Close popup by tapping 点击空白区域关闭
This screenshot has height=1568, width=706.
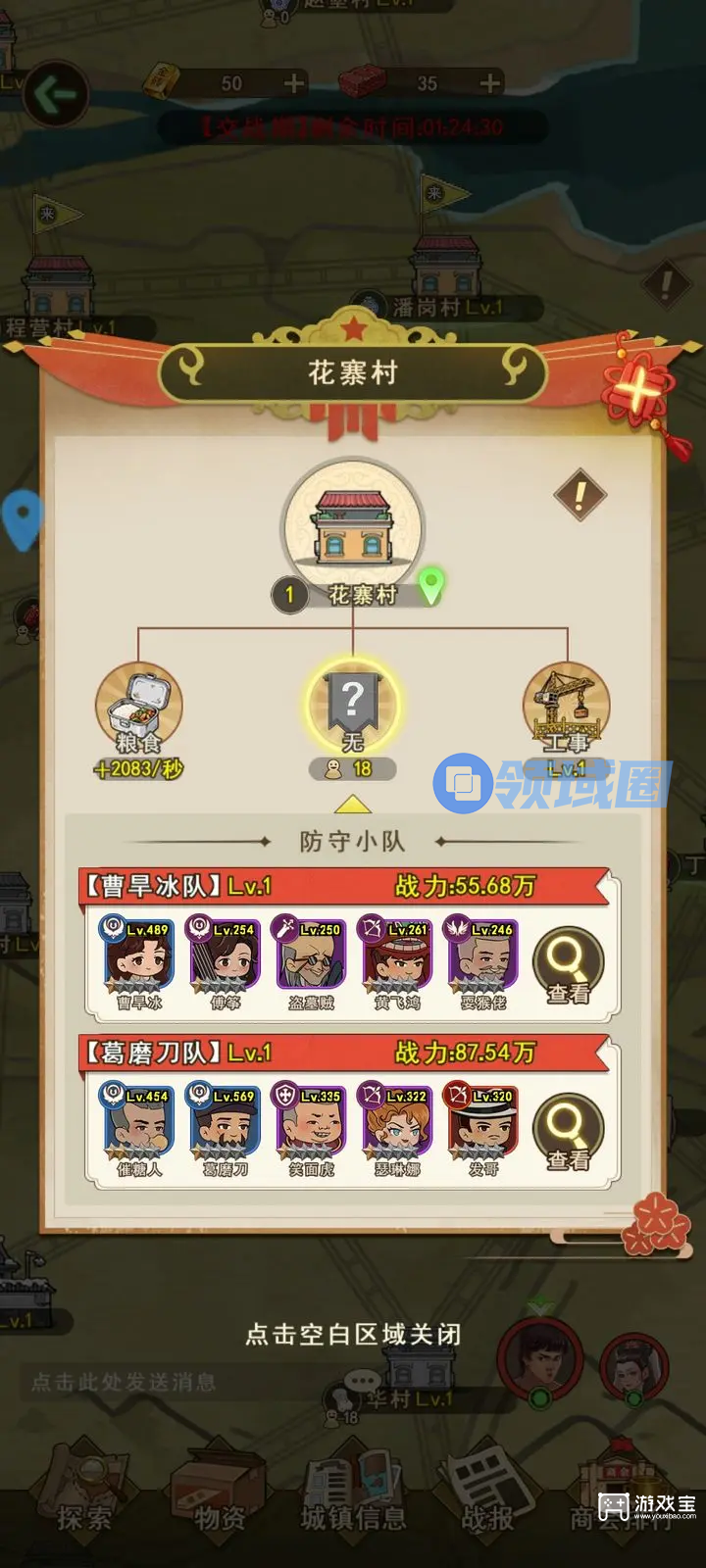[352, 1334]
